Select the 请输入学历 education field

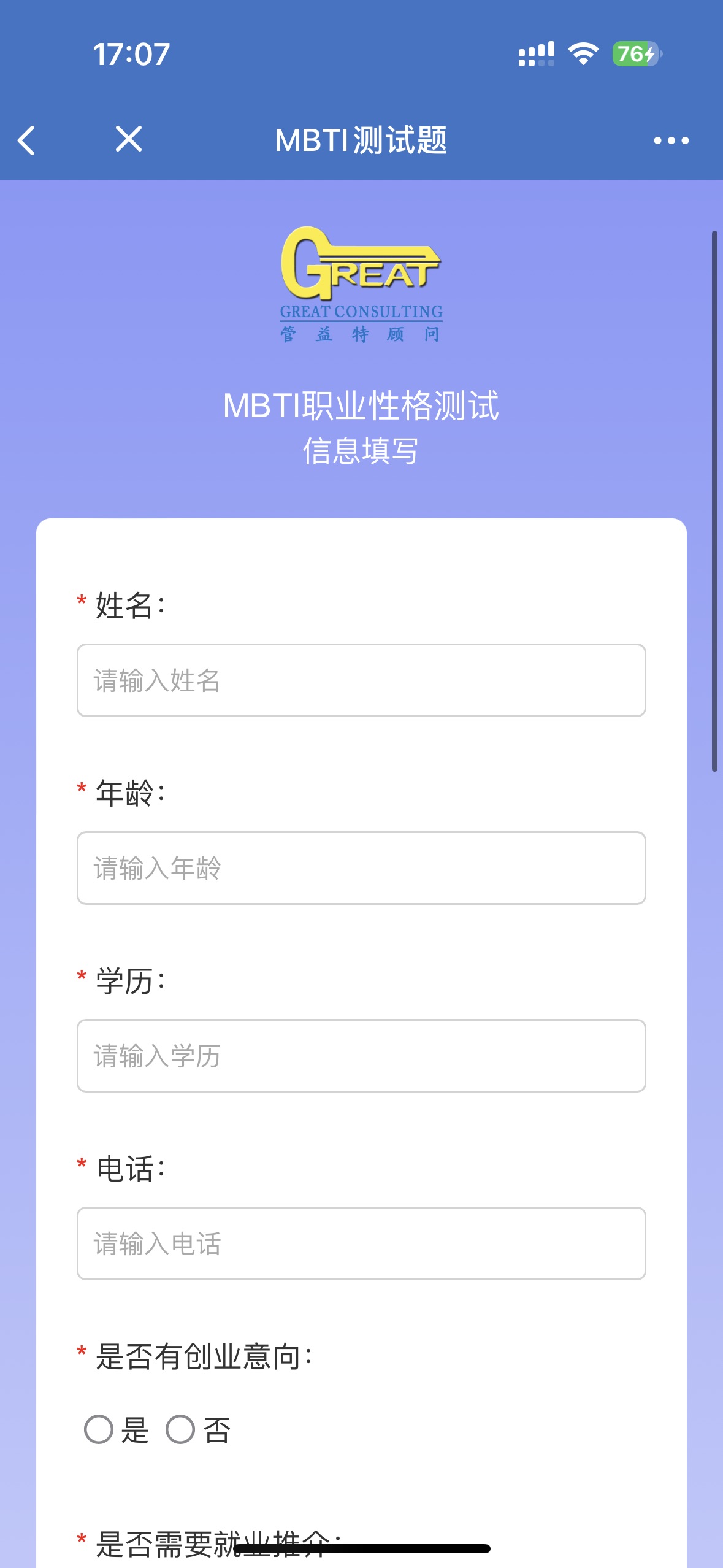(361, 1056)
